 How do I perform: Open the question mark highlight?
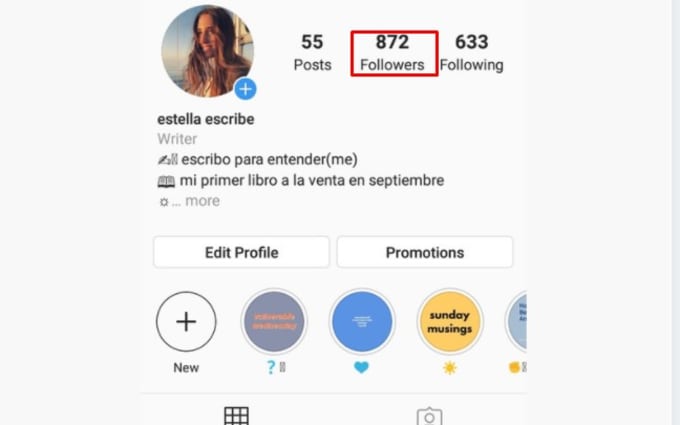(274, 322)
